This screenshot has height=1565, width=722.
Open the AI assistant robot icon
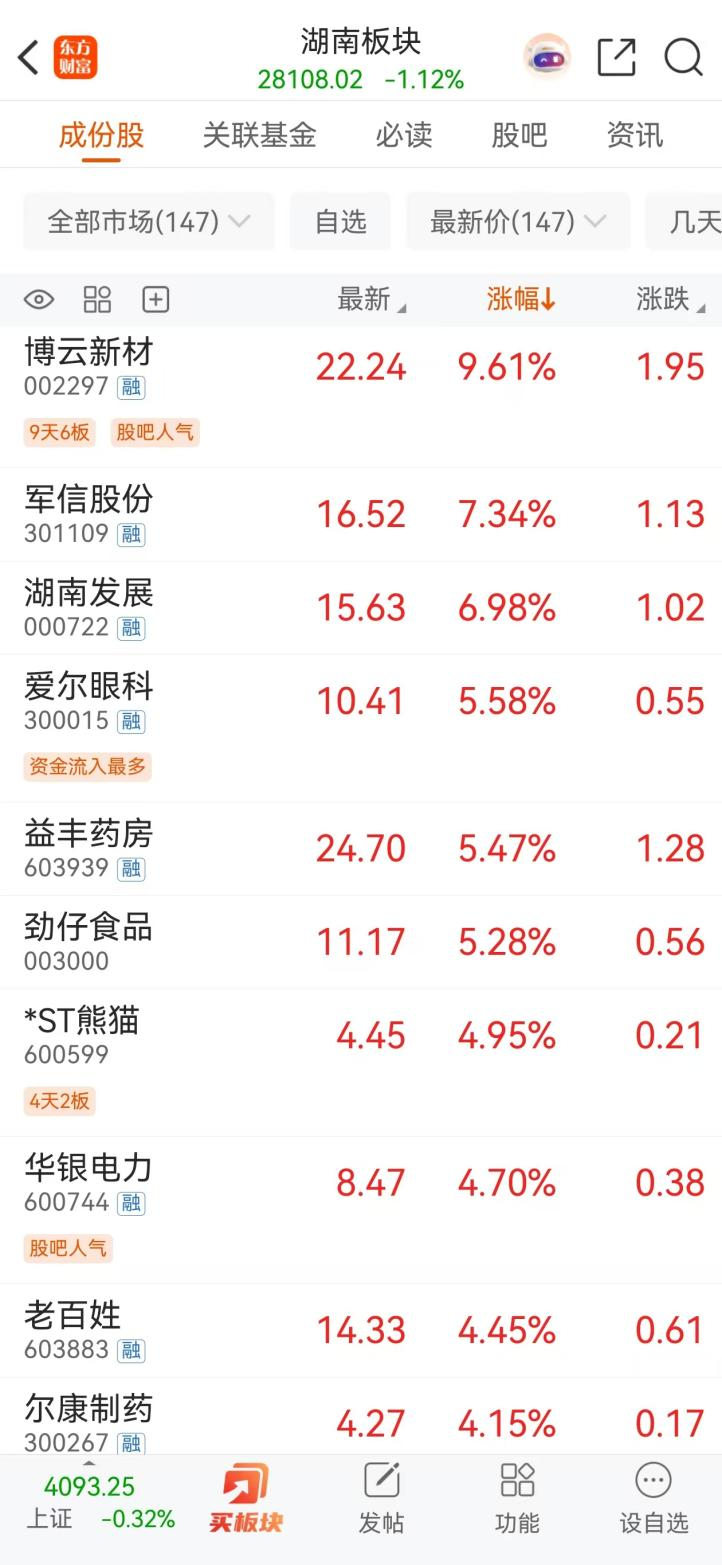(x=545, y=58)
